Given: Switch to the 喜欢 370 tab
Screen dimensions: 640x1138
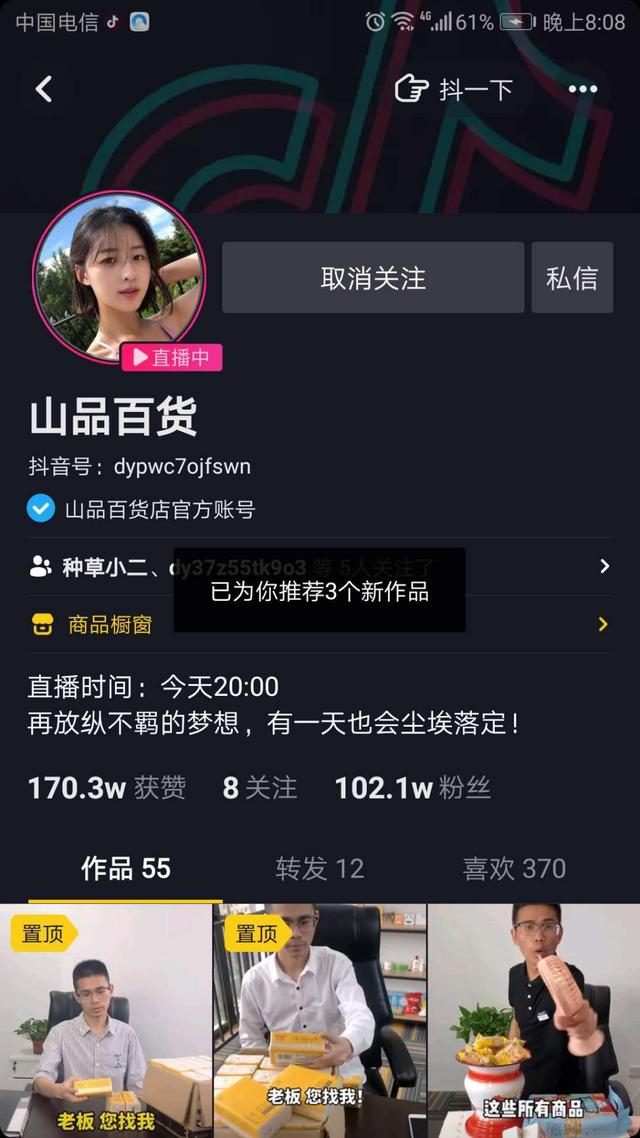Looking at the screenshot, I should (x=514, y=868).
